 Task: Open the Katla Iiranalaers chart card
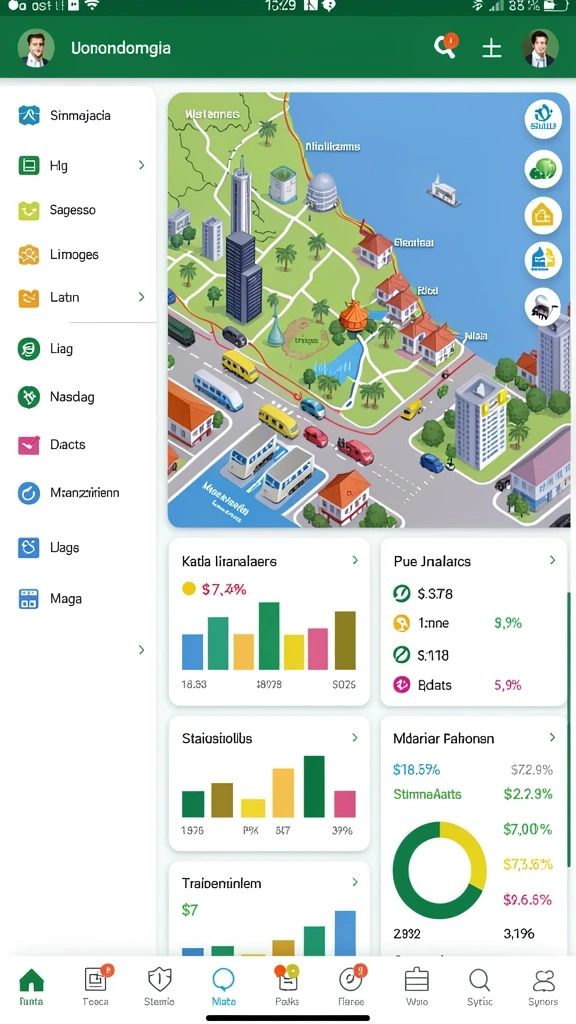[x=269, y=621]
